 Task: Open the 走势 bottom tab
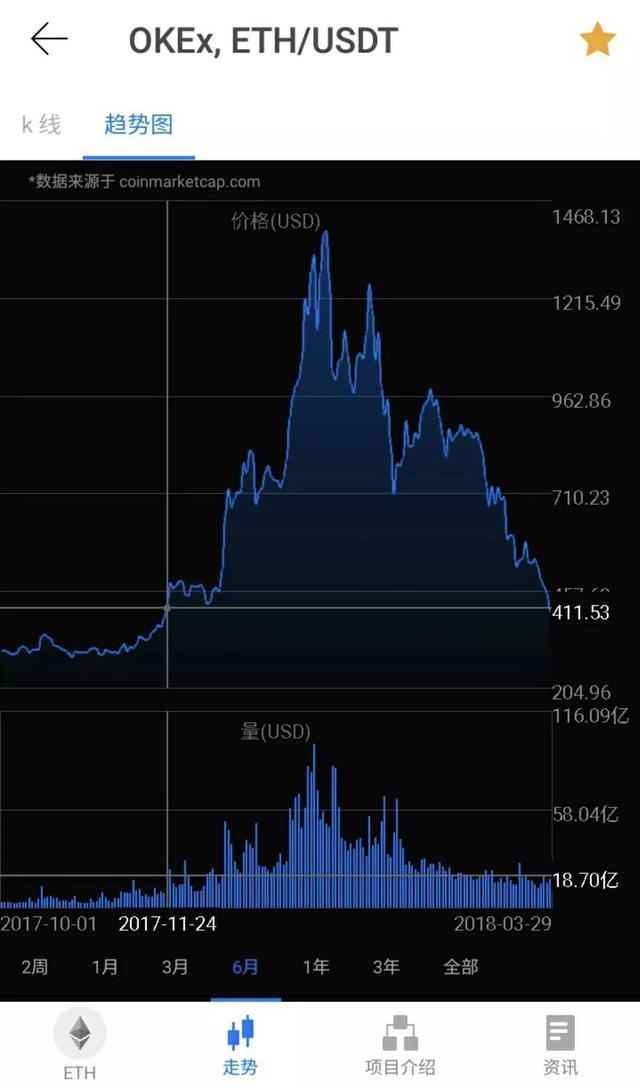[240, 1044]
